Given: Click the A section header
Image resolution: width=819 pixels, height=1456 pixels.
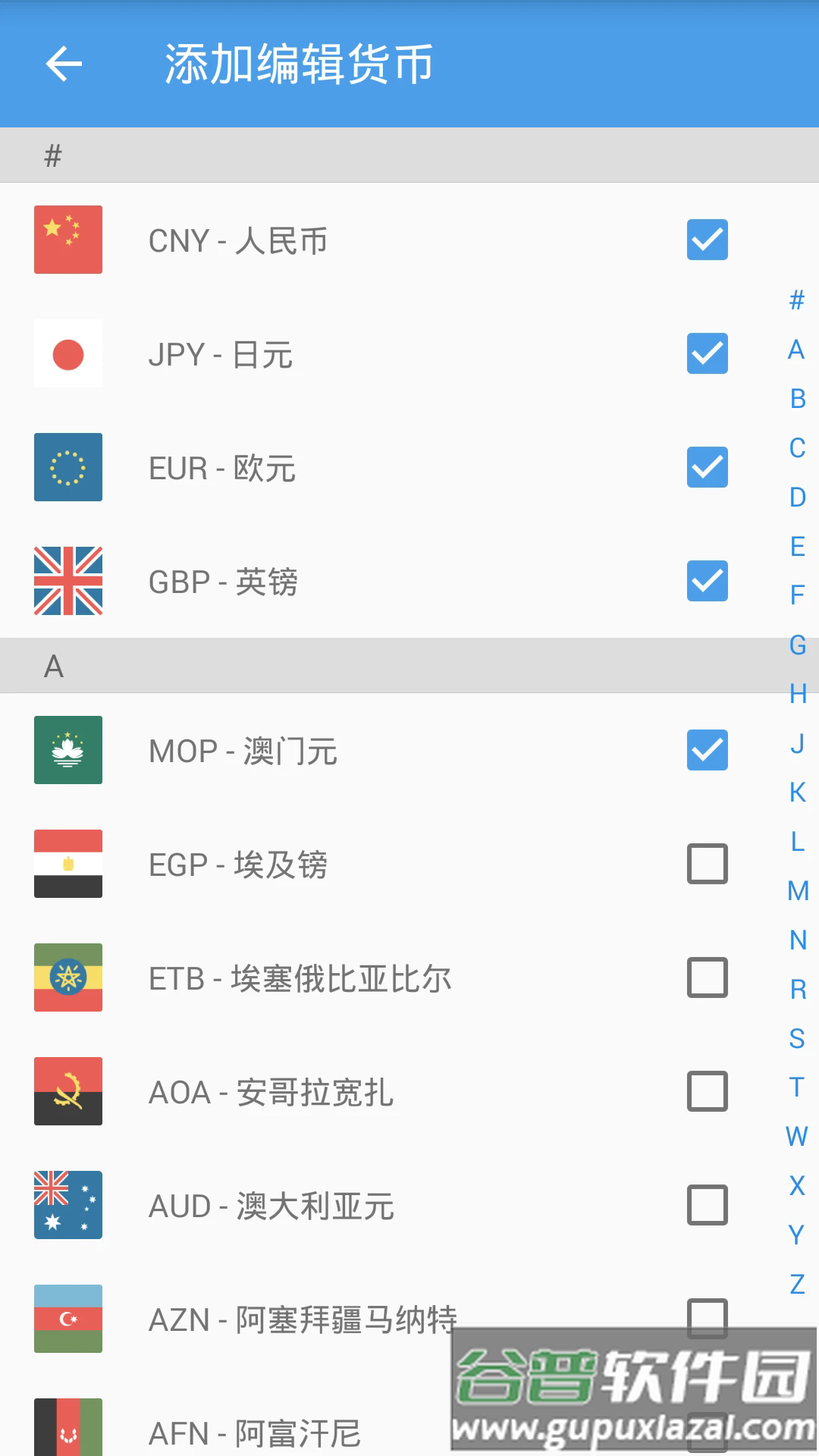Looking at the screenshot, I should click(53, 665).
